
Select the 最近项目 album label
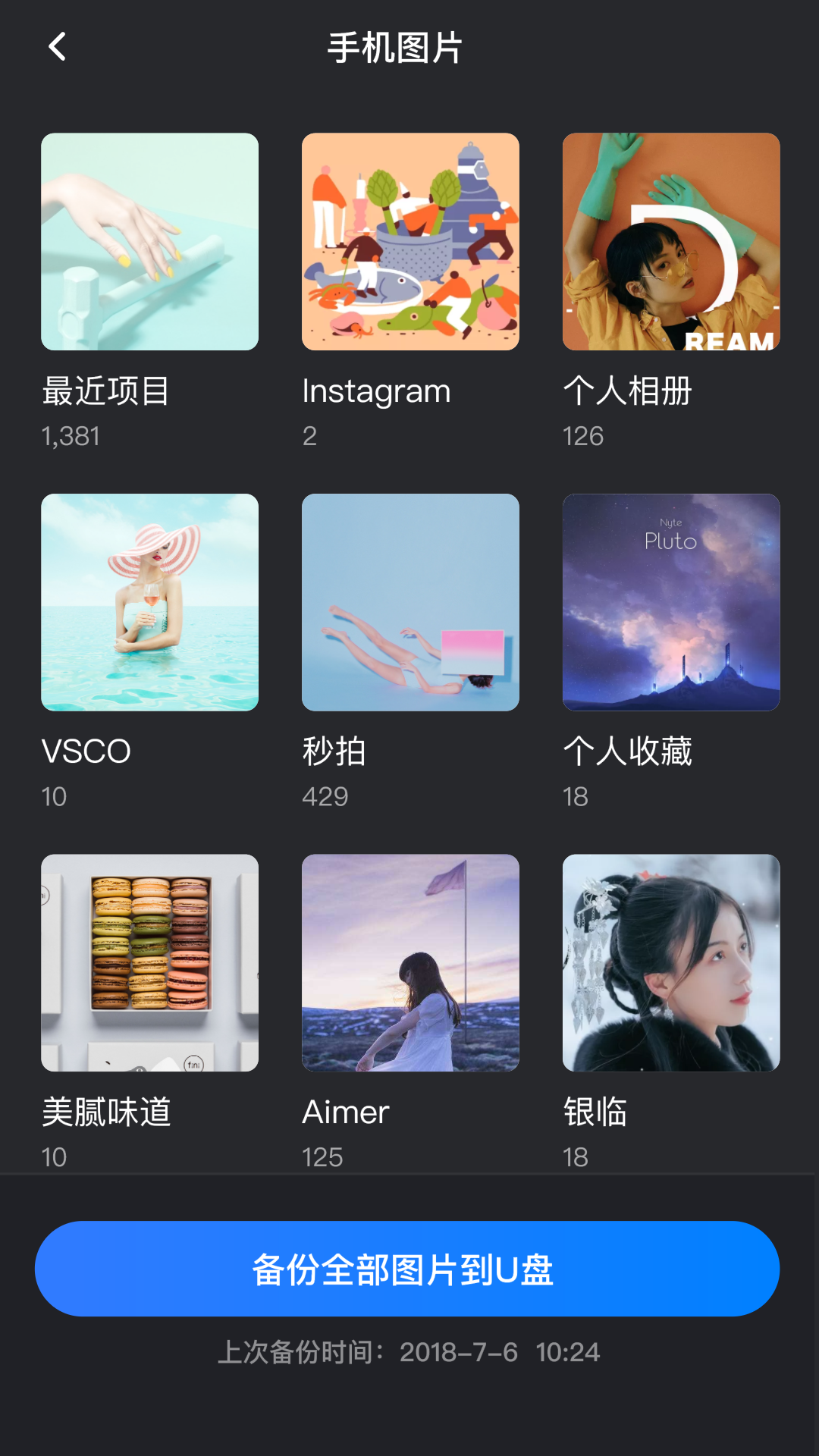(x=106, y=391)
